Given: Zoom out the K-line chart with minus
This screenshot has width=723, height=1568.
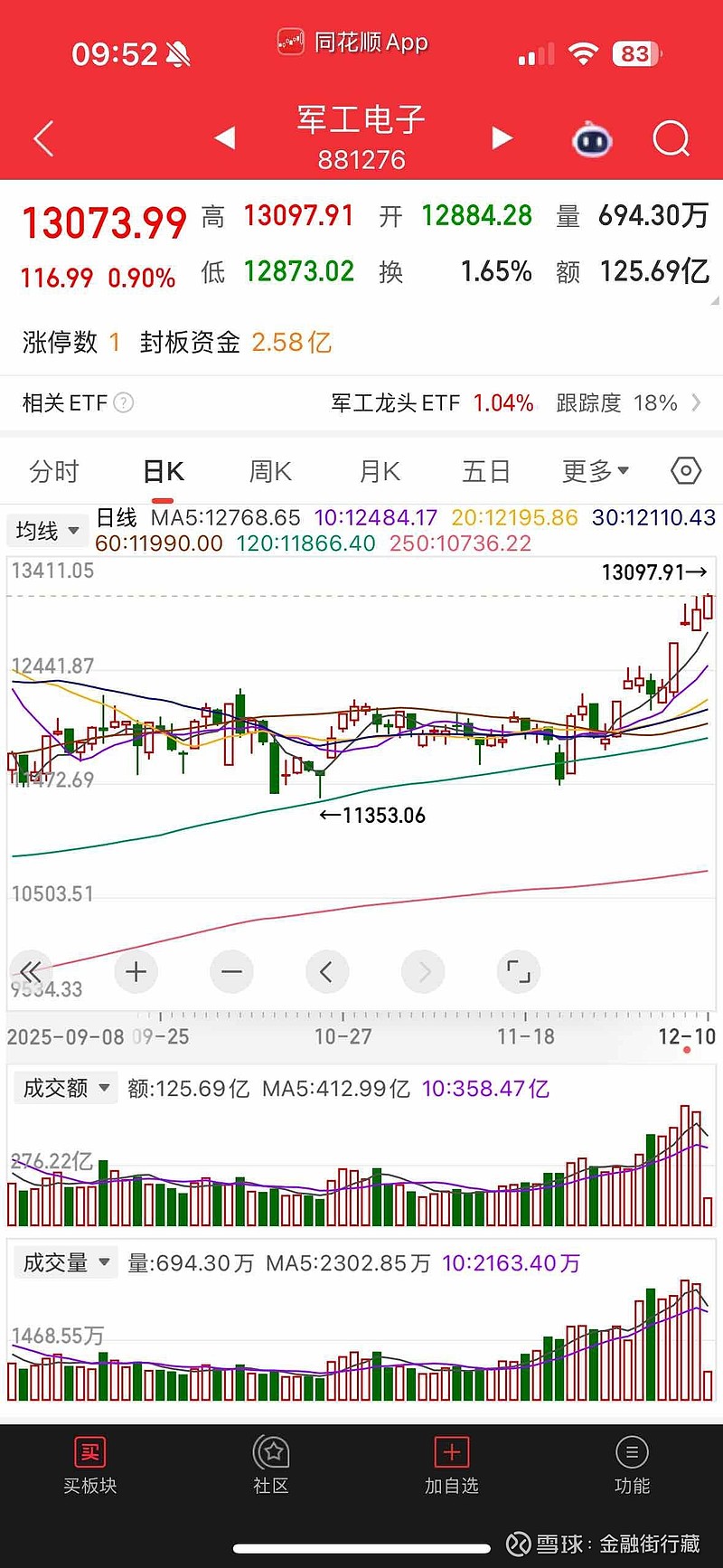Looking at the screenshot, I should tap(231, 972).
